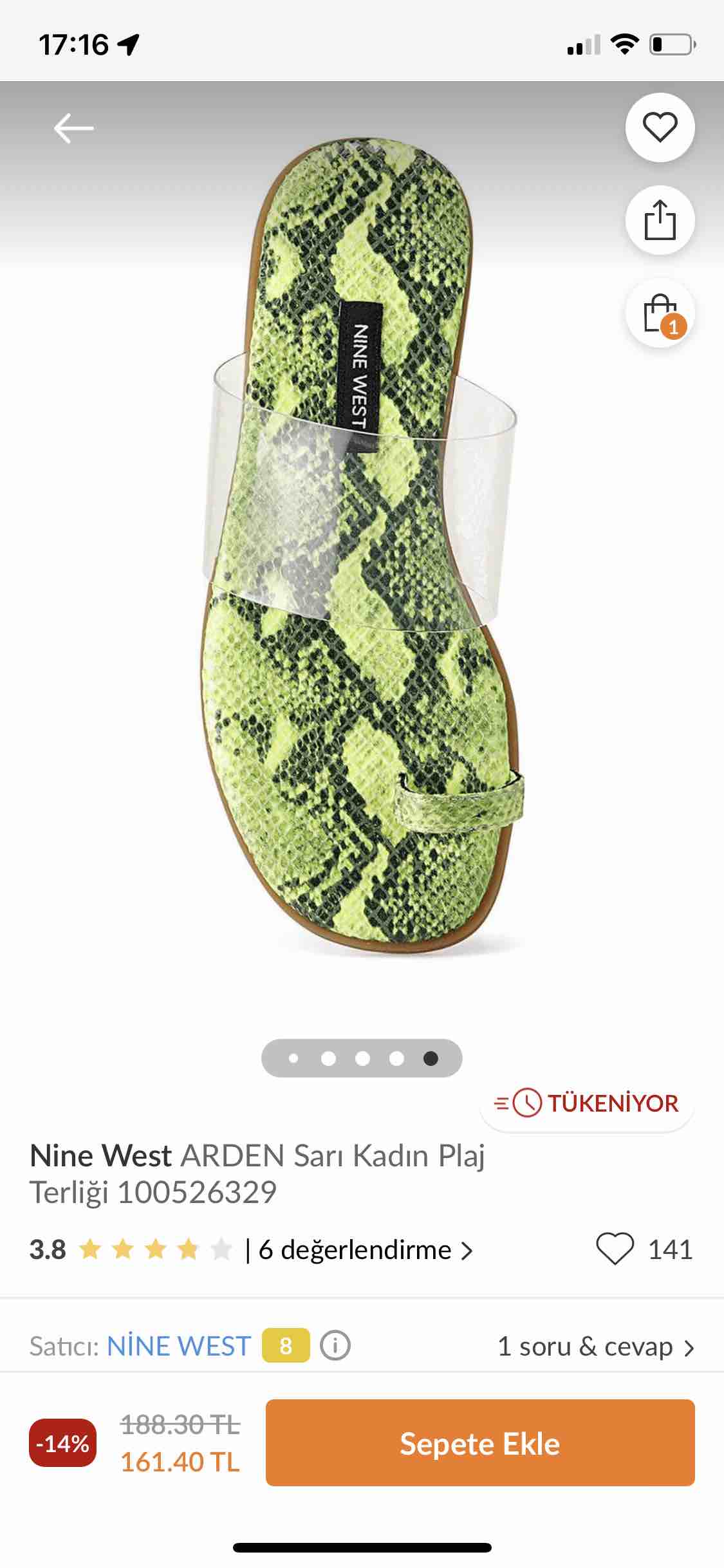Open 1 soru & cevap section
Viewport: 724px width, 1568px height.
click(x=596, y=1346)
